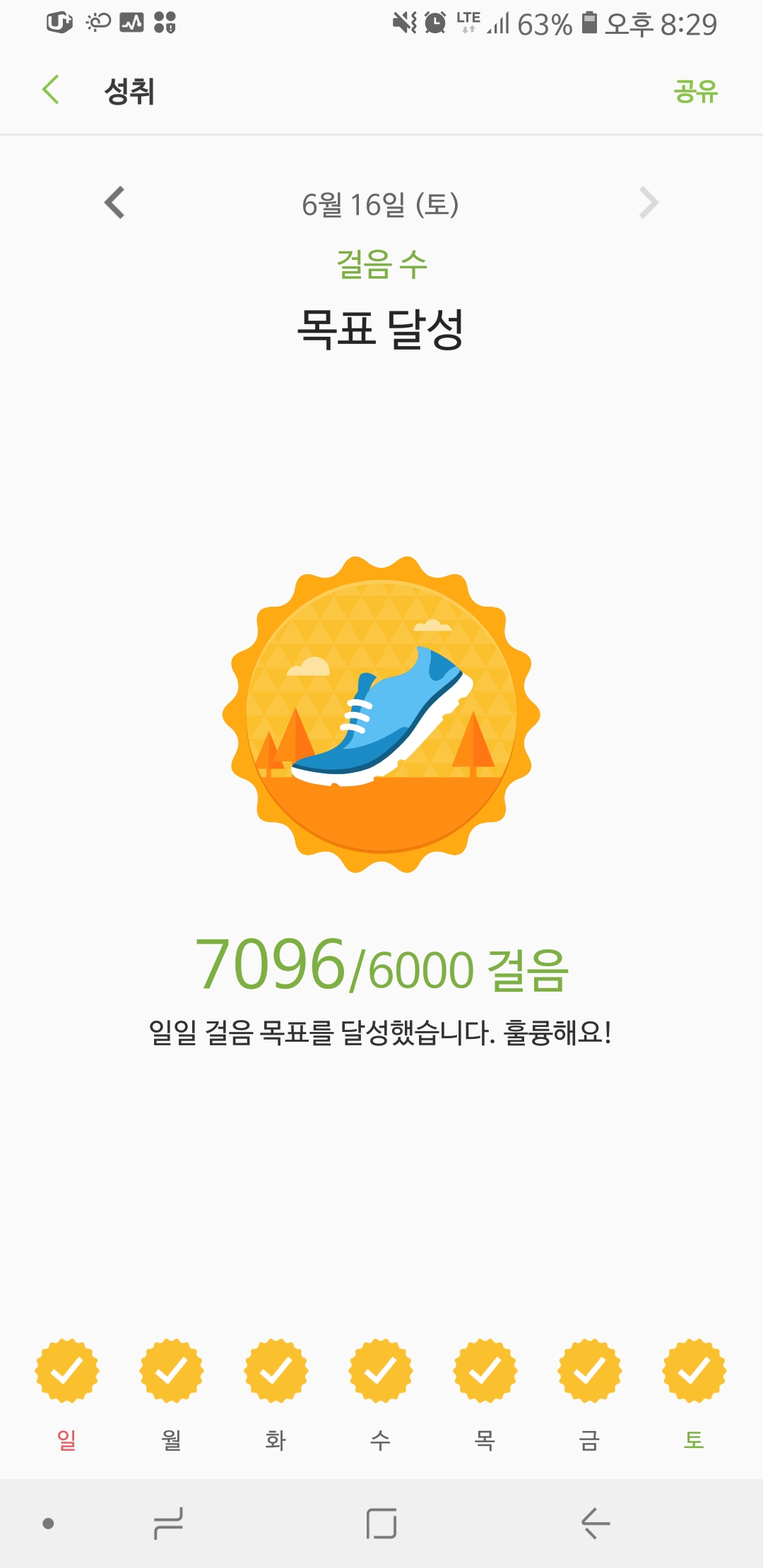Select the 목 (Thursday) badge

485,1370
